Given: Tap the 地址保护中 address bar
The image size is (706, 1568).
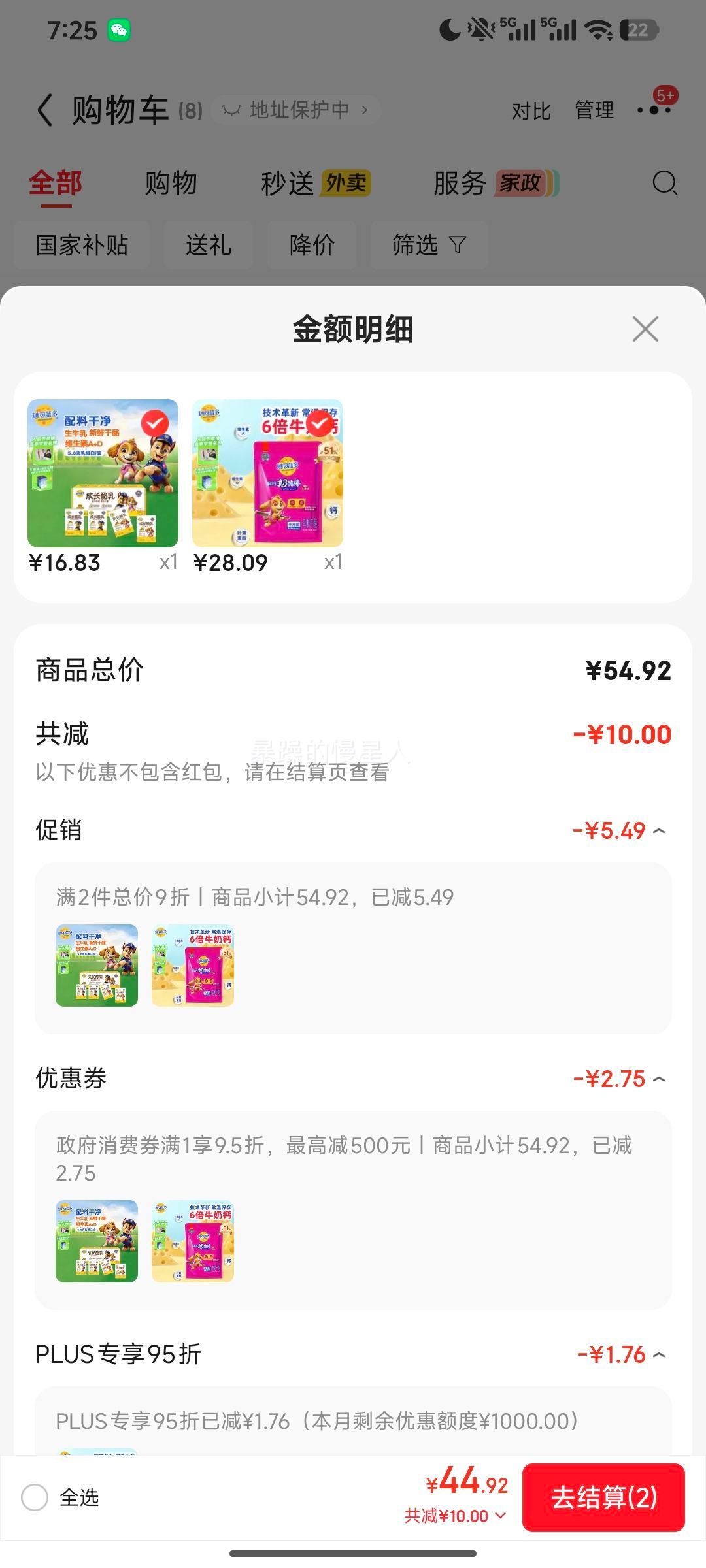Looking at the screenshot, I should pyautogui.click(x=295, y=110).
